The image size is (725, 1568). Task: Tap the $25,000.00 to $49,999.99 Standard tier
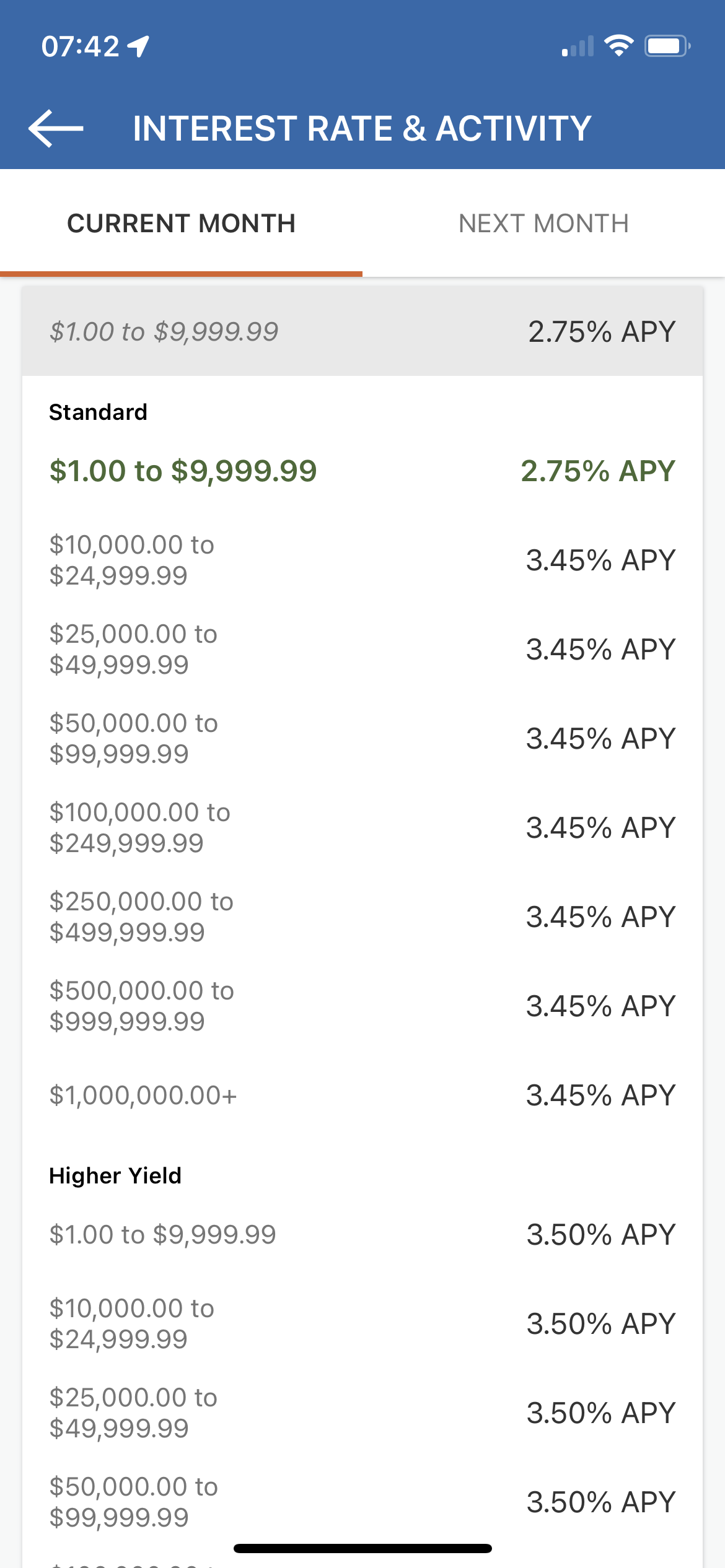pyautogui.click(x=362, y=649)
